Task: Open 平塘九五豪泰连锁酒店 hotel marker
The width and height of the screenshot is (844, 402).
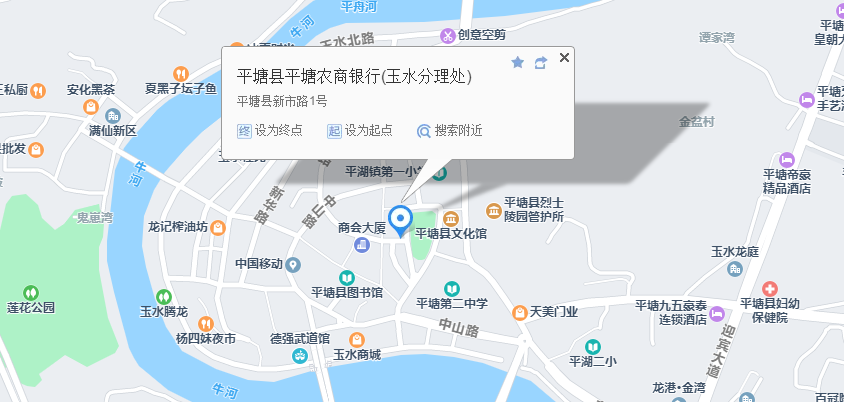Action: point(716,314)
